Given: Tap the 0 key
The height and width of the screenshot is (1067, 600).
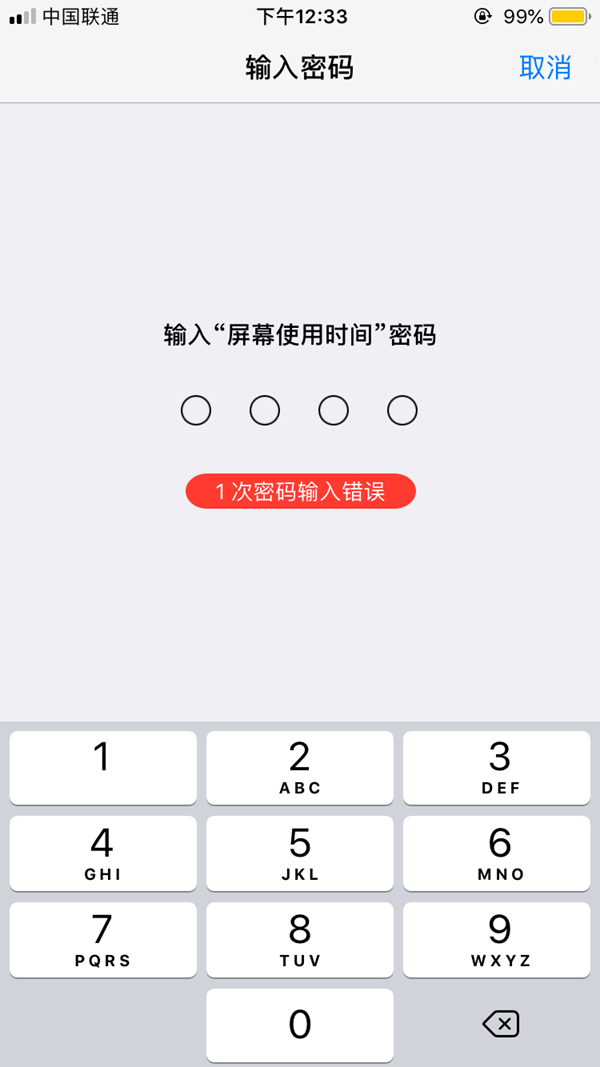Looking at the screenshot, I should [300, 1025].
